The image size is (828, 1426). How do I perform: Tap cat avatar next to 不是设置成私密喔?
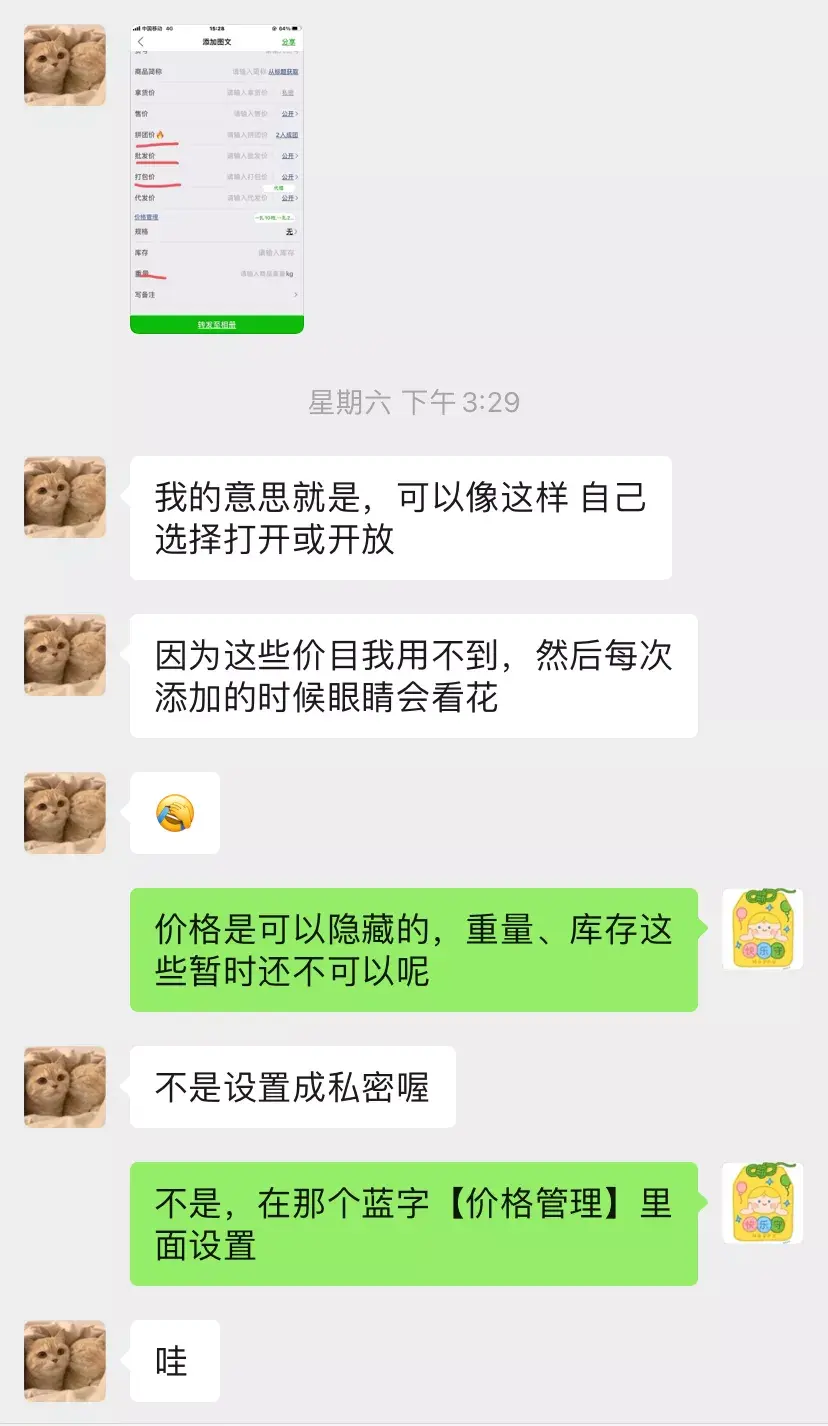(65, 1086)
